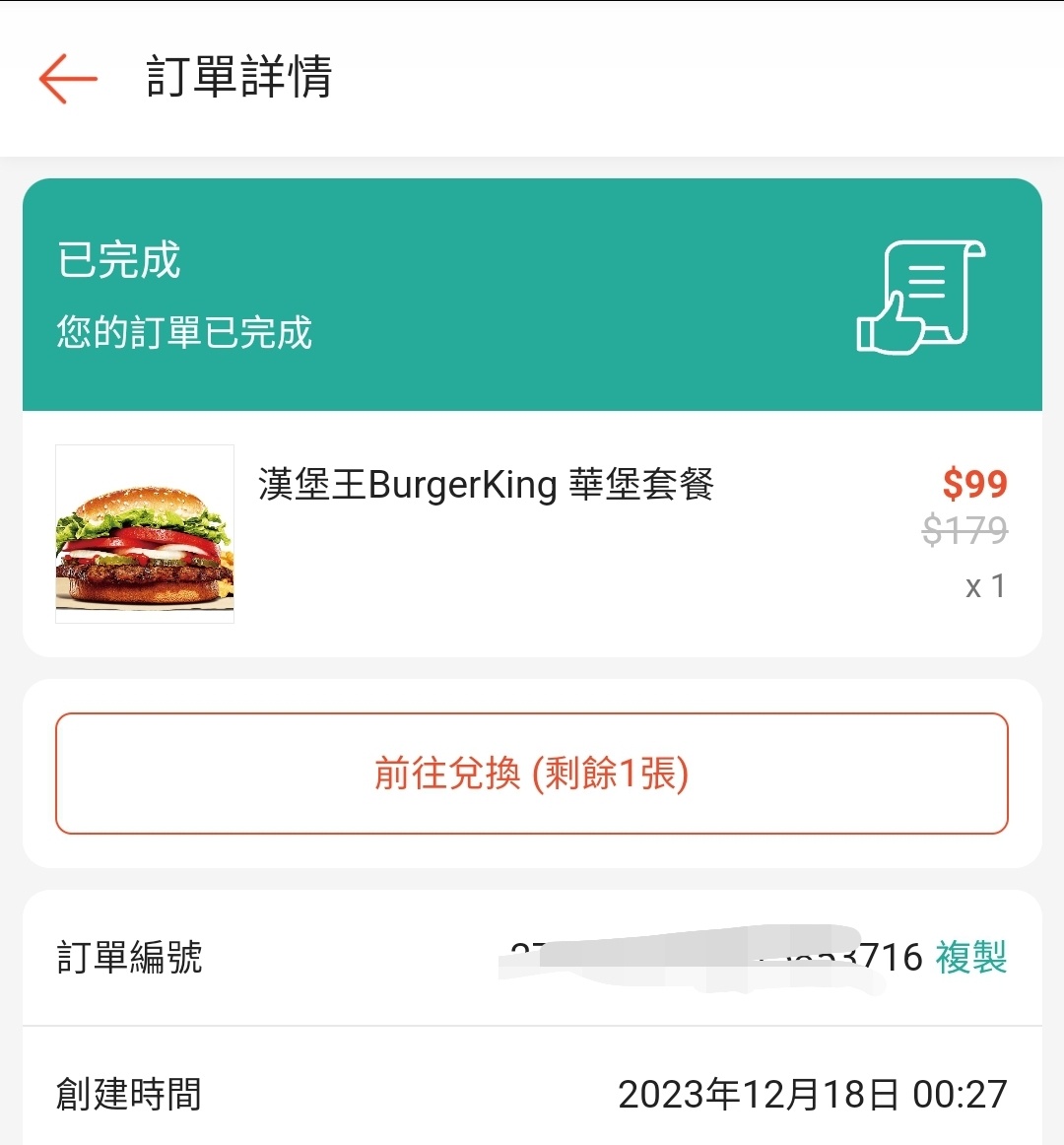
Task: Tap the 前往兌換 (剩餘1張) button
Action: [x=532, y=774]
